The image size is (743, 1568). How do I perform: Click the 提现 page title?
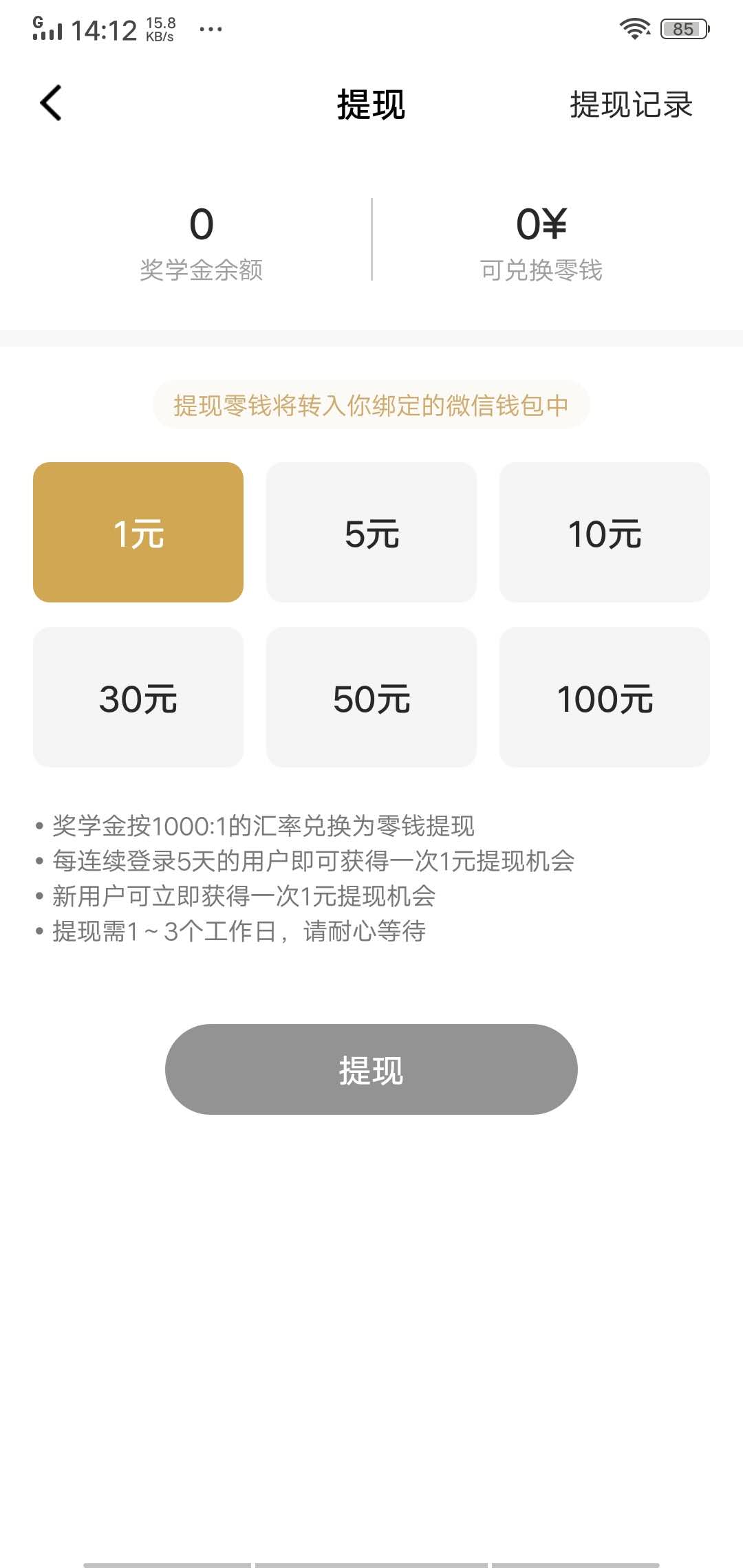371,105
